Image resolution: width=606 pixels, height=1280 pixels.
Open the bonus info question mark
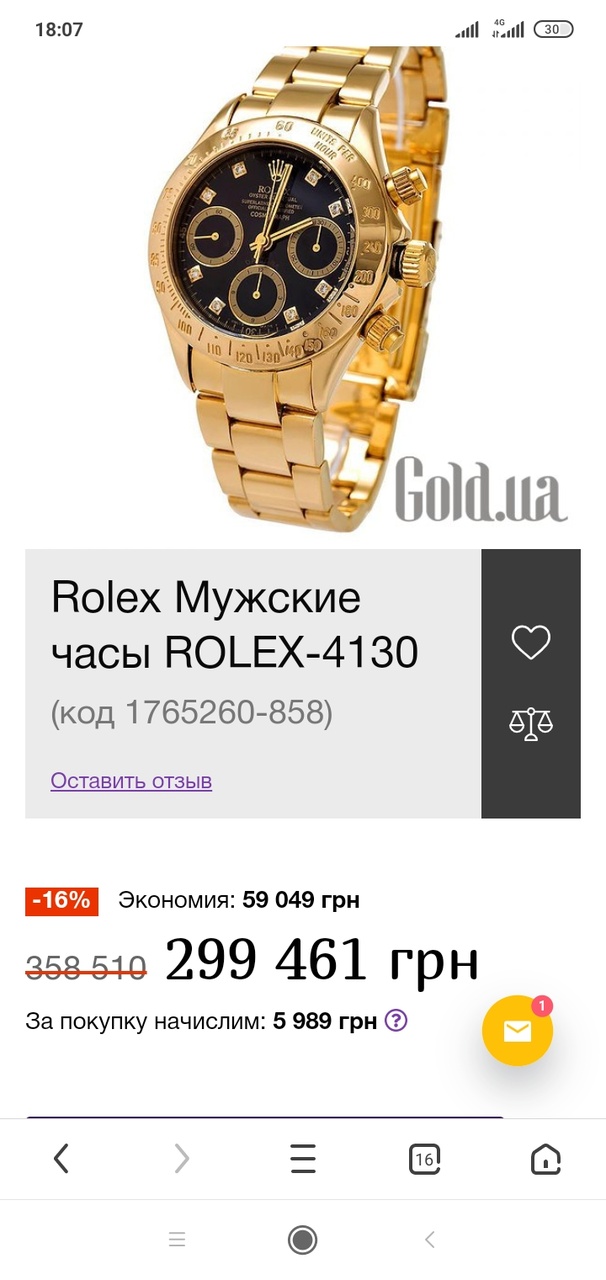tap(397, 1021)
